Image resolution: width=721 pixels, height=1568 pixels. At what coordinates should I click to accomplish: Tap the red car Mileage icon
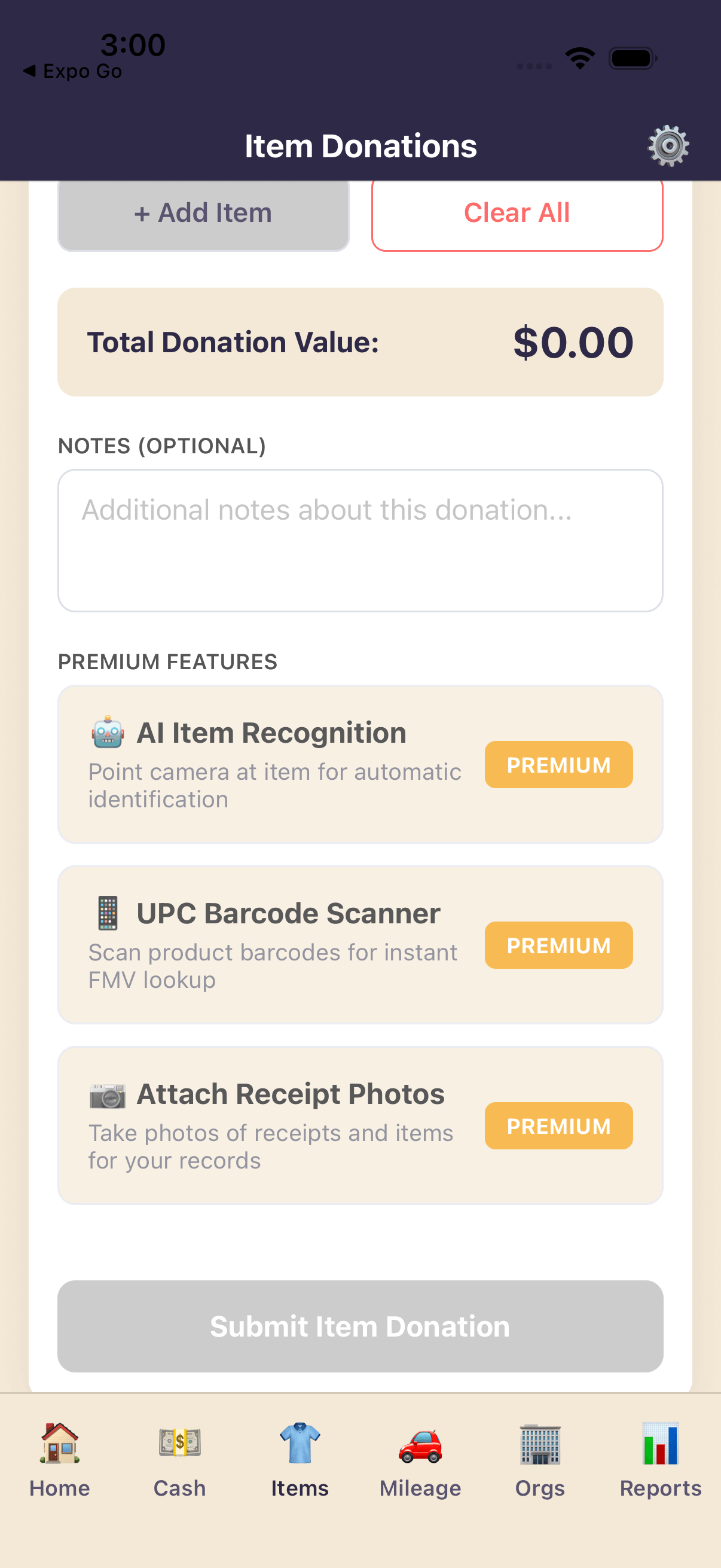[x=420, y=1444]
